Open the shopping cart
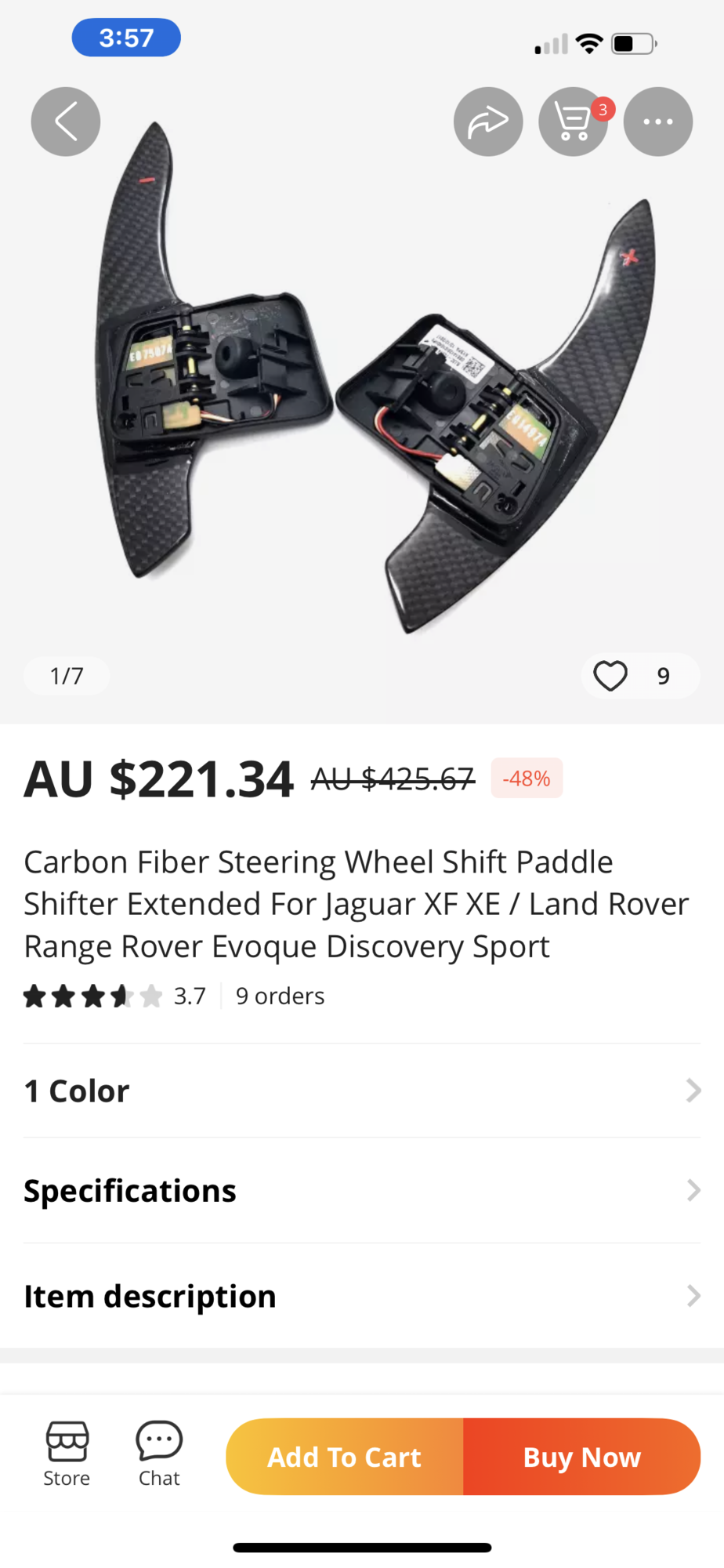 click(573, 122)
